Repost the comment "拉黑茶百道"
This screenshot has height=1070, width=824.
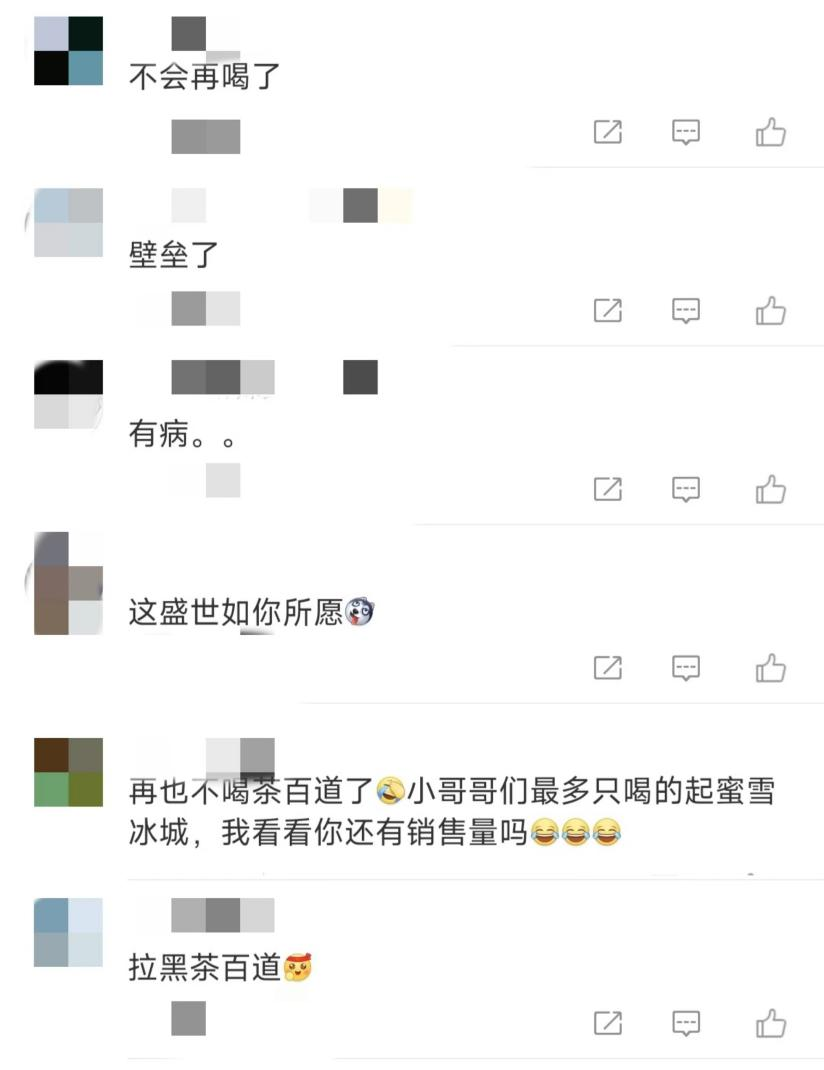(608, 1023)
